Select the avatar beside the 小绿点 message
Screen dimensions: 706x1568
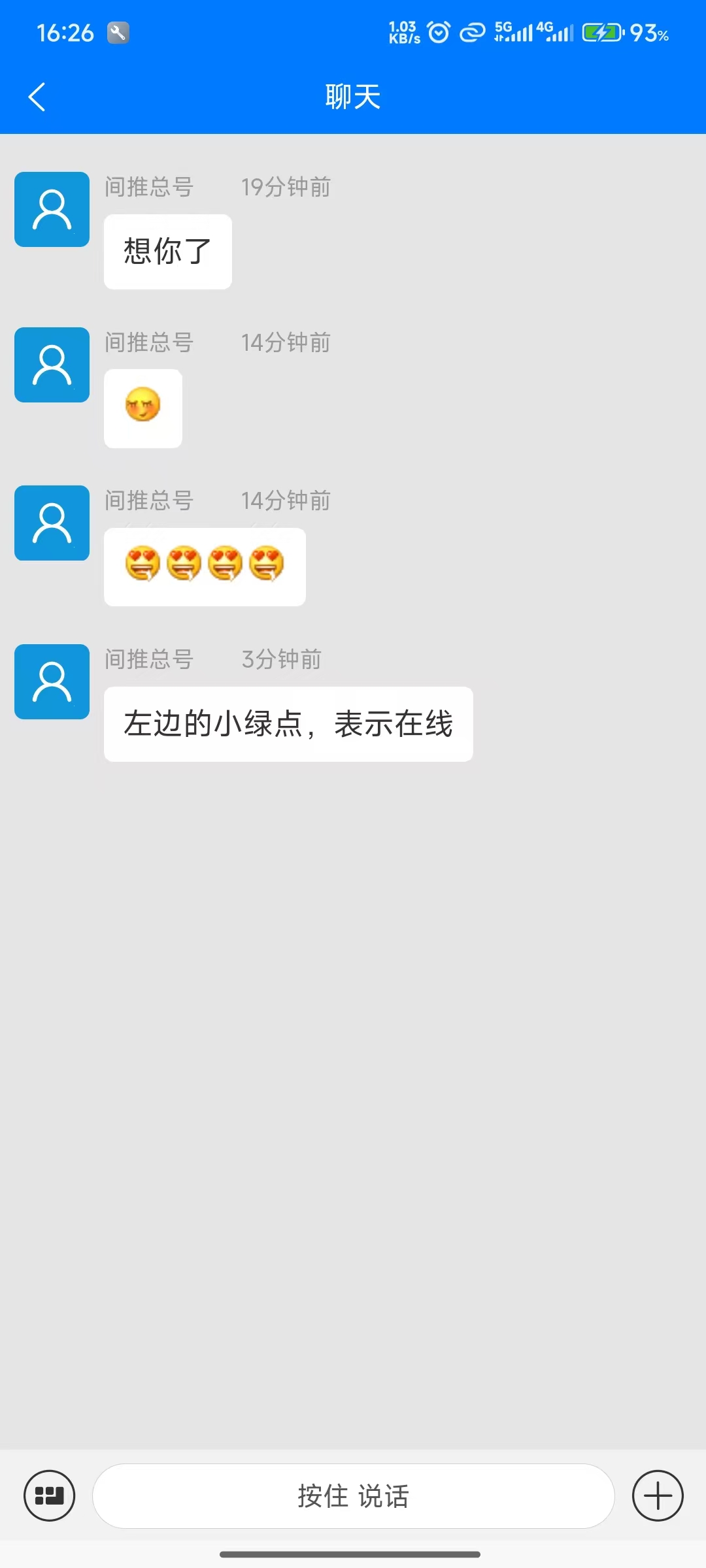tap(51, 681)
